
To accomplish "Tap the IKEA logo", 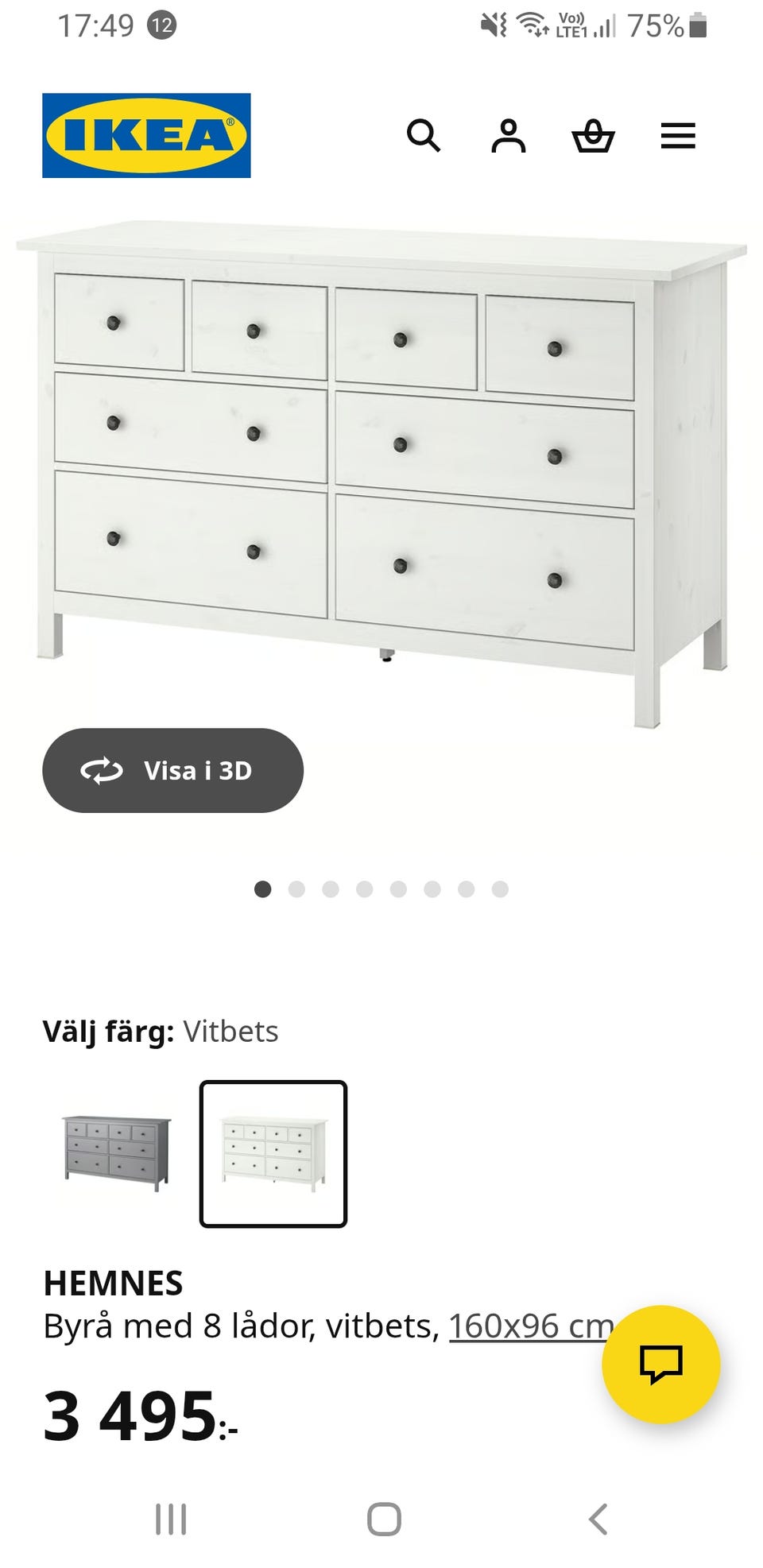I will click(146, 133).
